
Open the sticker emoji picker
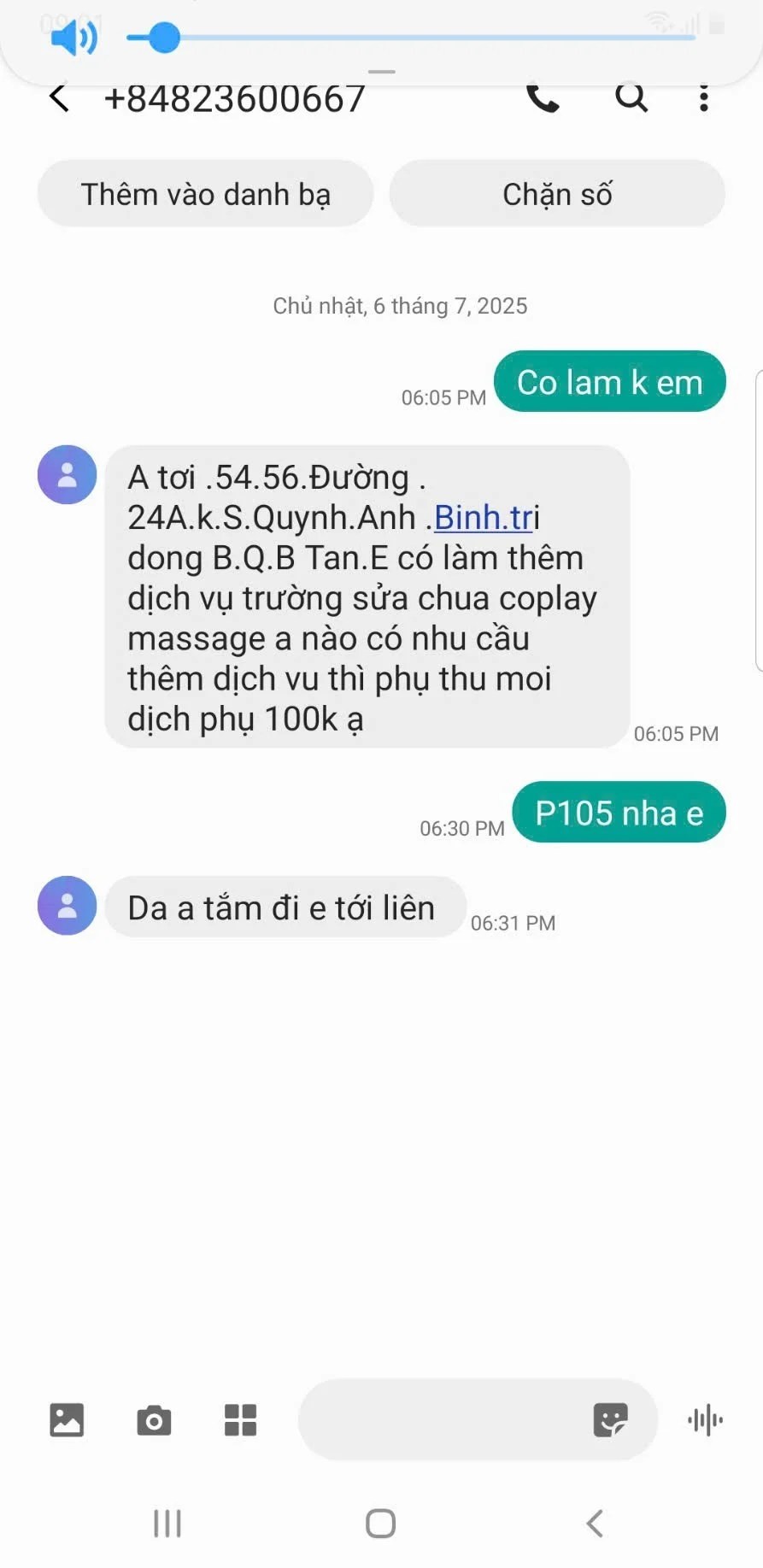(x=610, y=1420)
